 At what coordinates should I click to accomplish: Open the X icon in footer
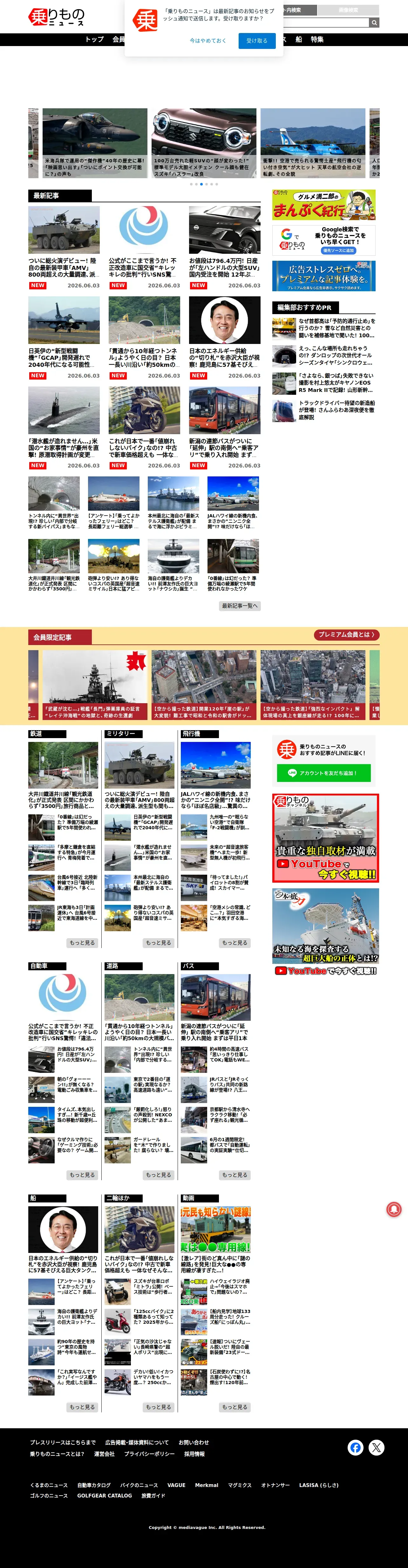coord(376,1448)
